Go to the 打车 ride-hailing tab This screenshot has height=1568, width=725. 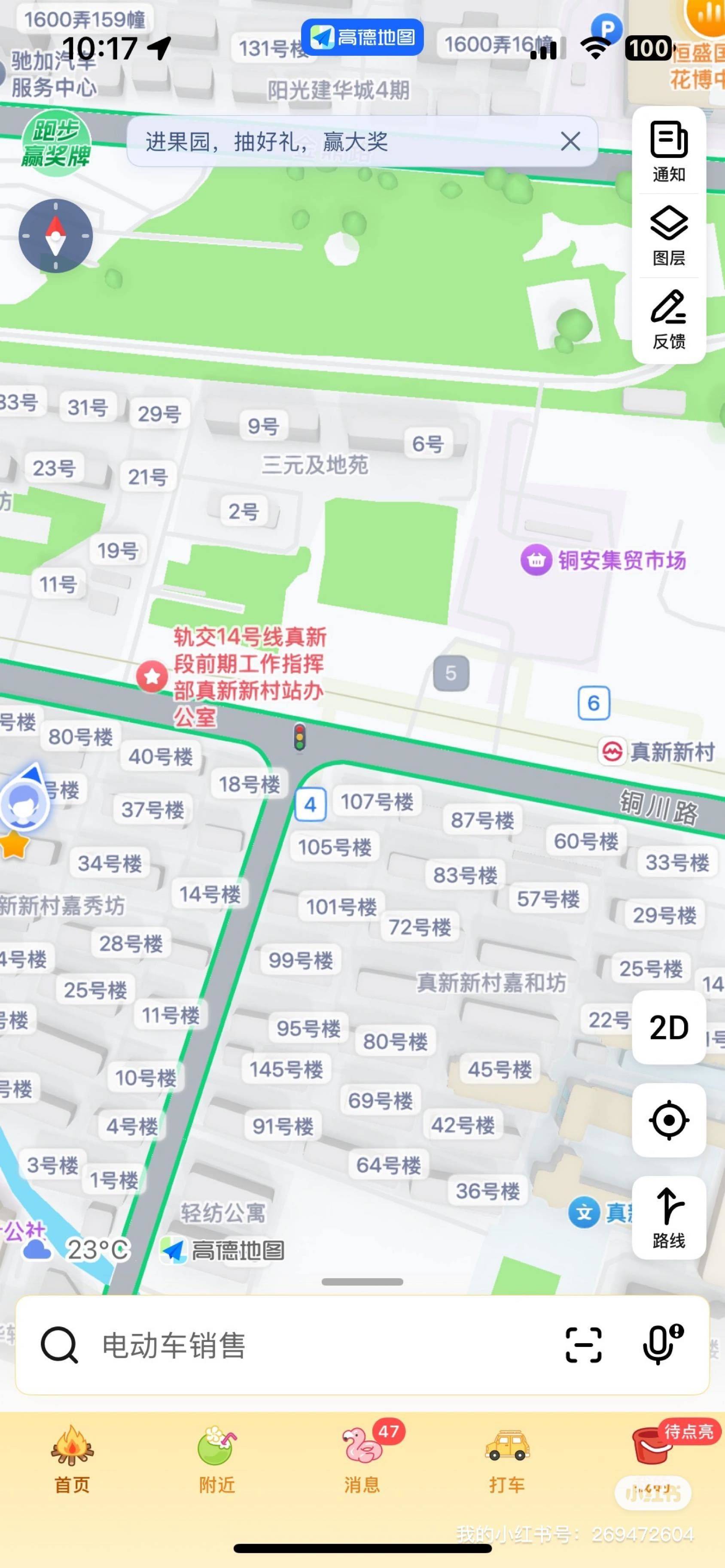pos(507,1460)
